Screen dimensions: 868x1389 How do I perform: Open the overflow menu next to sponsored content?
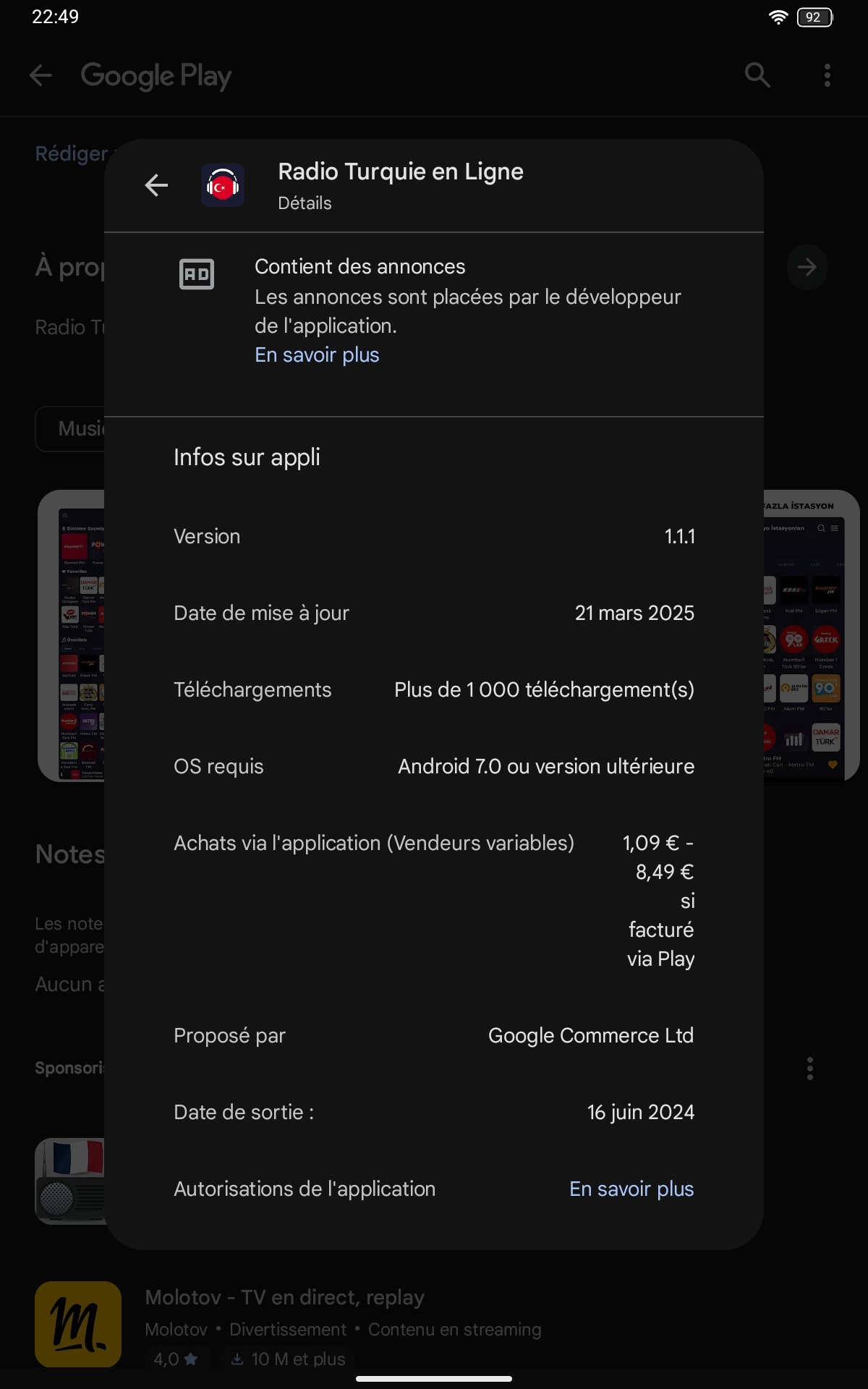pyautogui.click(x=809, y=1069)
